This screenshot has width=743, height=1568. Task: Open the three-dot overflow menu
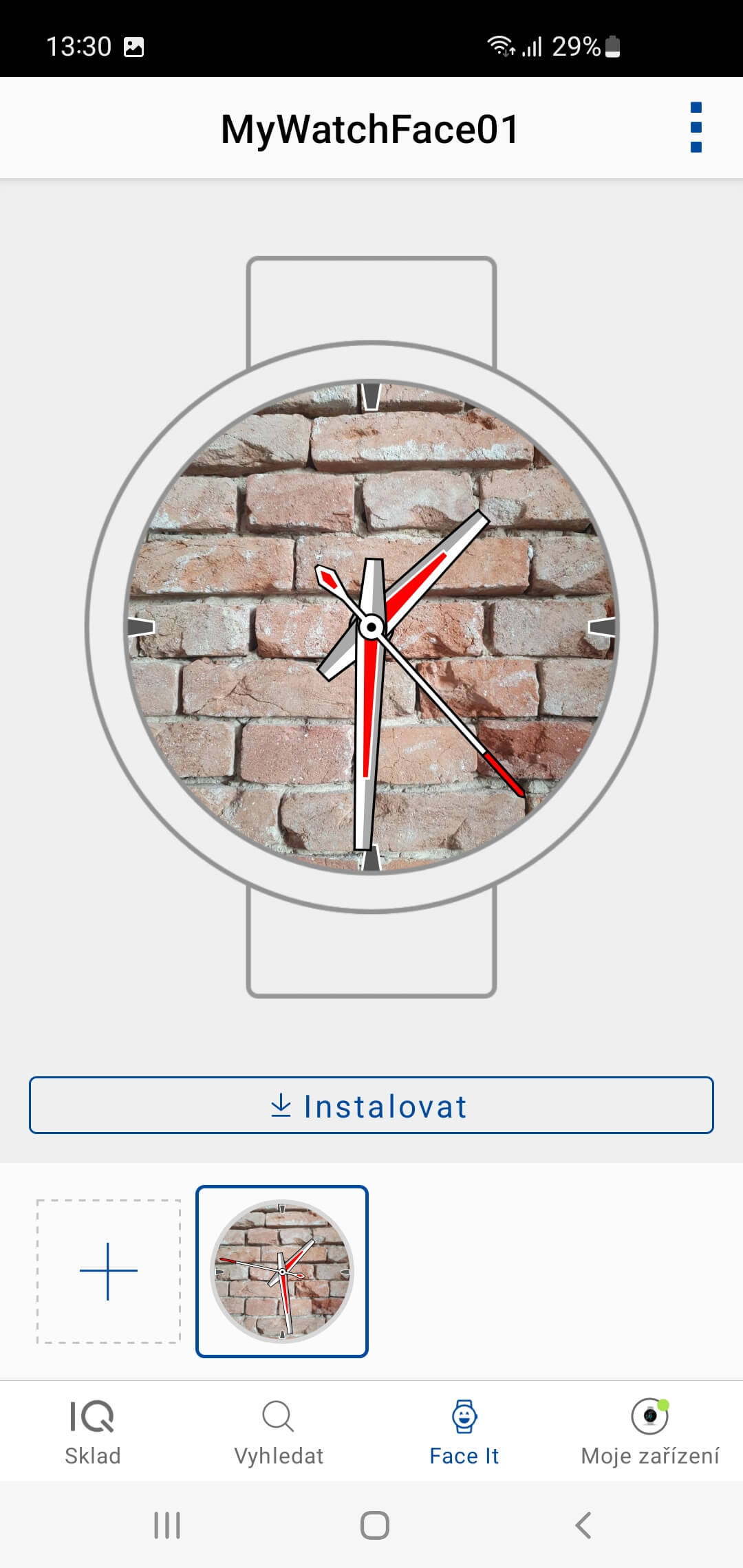[696, 128]
